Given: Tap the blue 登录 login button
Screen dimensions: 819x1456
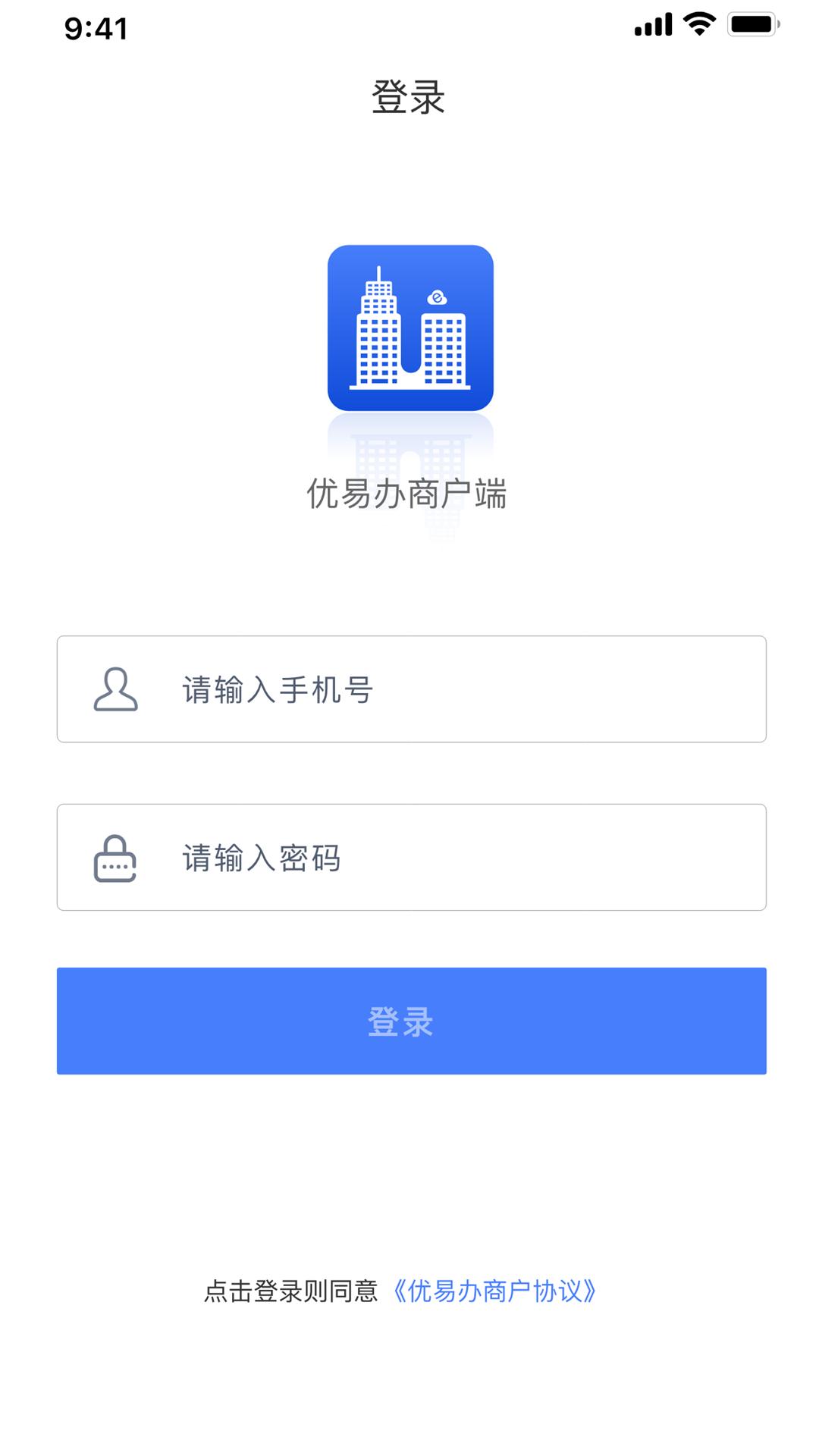Looking at the screenshot, I should coord(411,1021).
